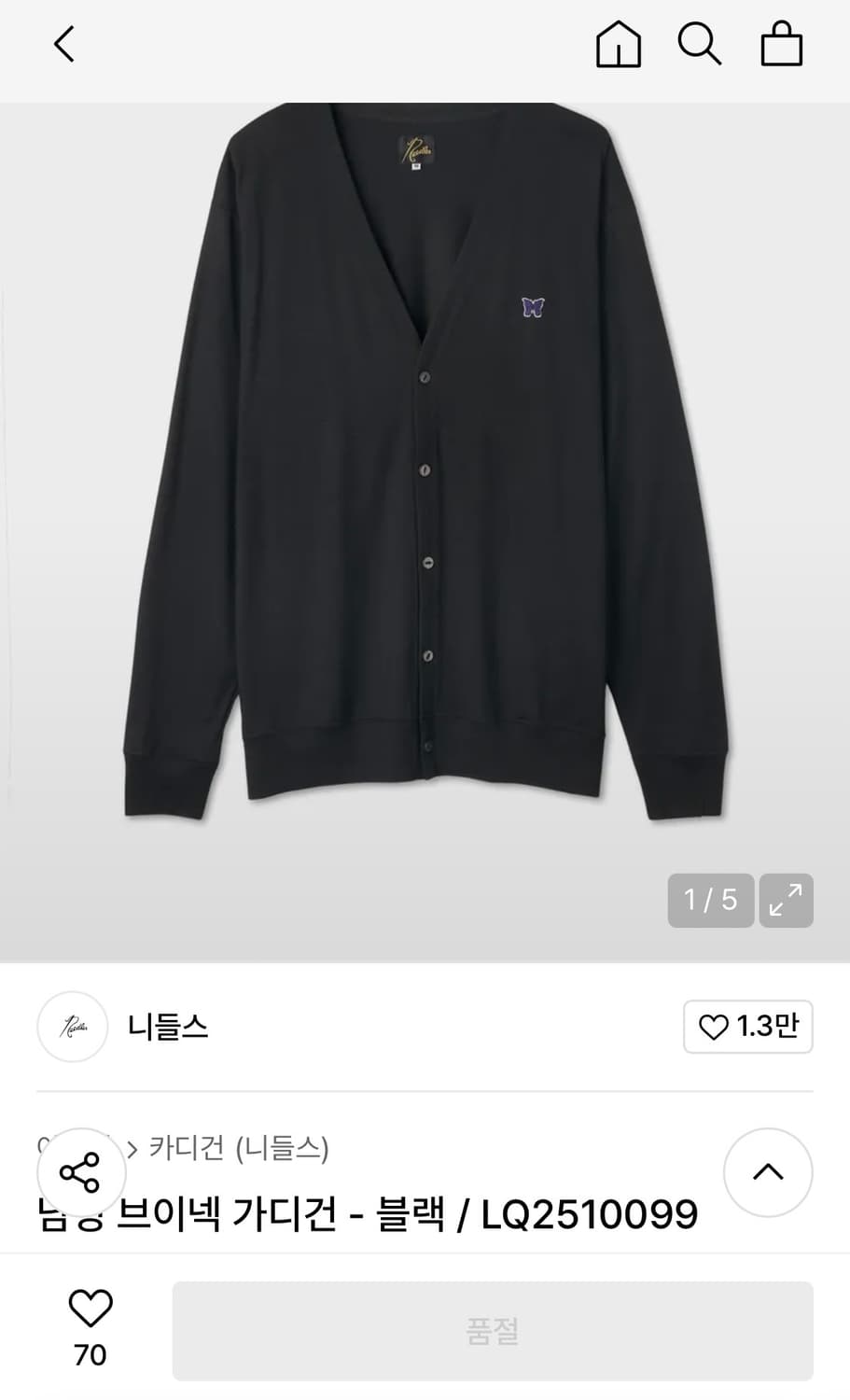Expand the product image to fullscreen
Image resolution: width=850 pixels, height=1400 pixels.
click(x=787, y=900)
